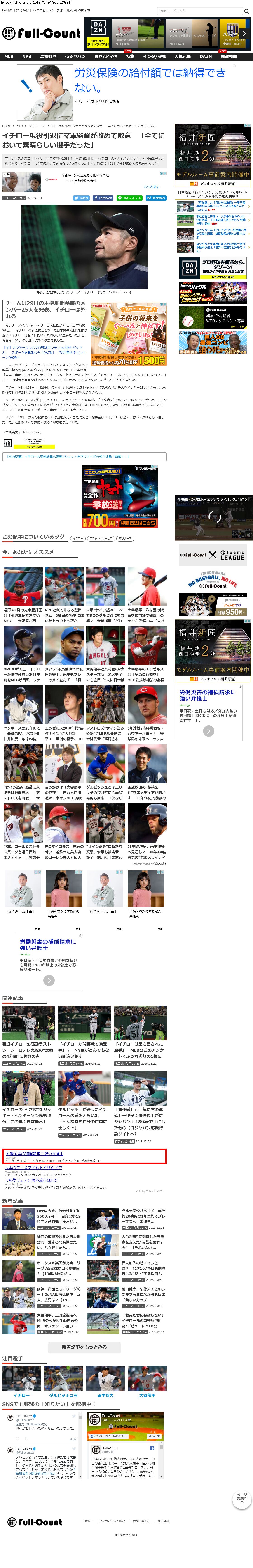
Task: View featured player 大谷翔平
Action: pyautogui.click(x=147, y=1395)
